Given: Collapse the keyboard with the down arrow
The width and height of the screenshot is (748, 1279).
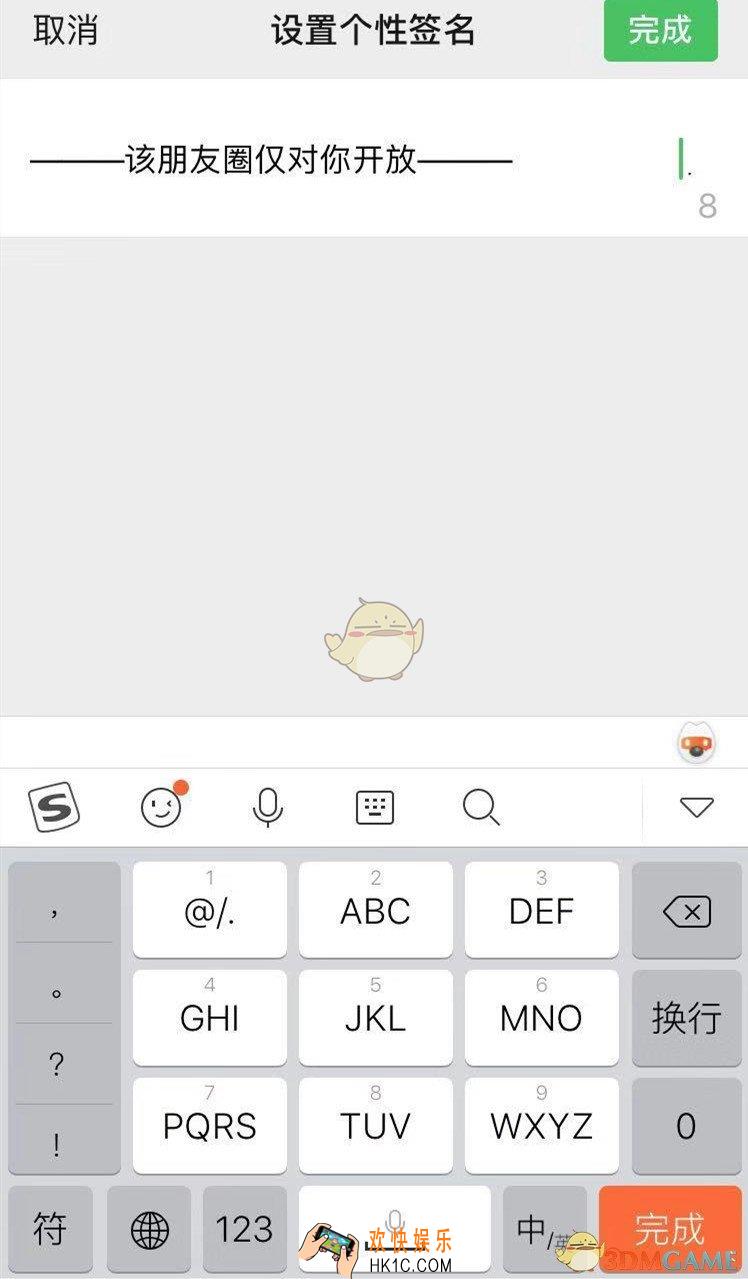Looking at the screenshot, I should pyautogui.click(x=696, y=807).
